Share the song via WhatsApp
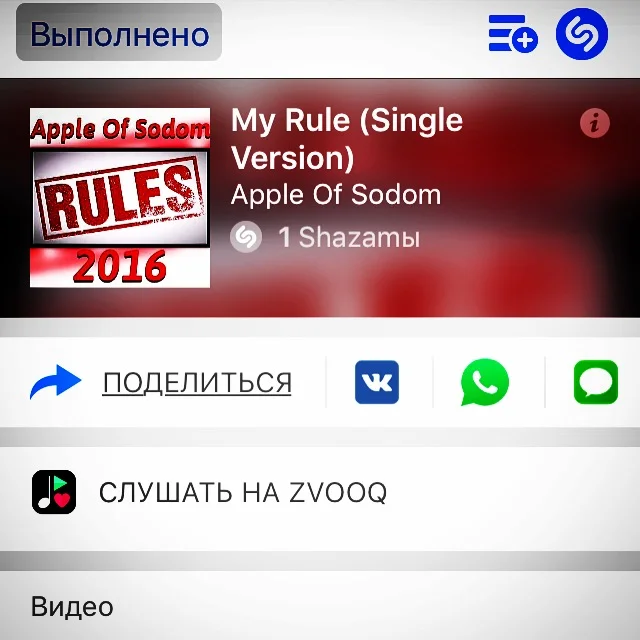 [485, 382]
